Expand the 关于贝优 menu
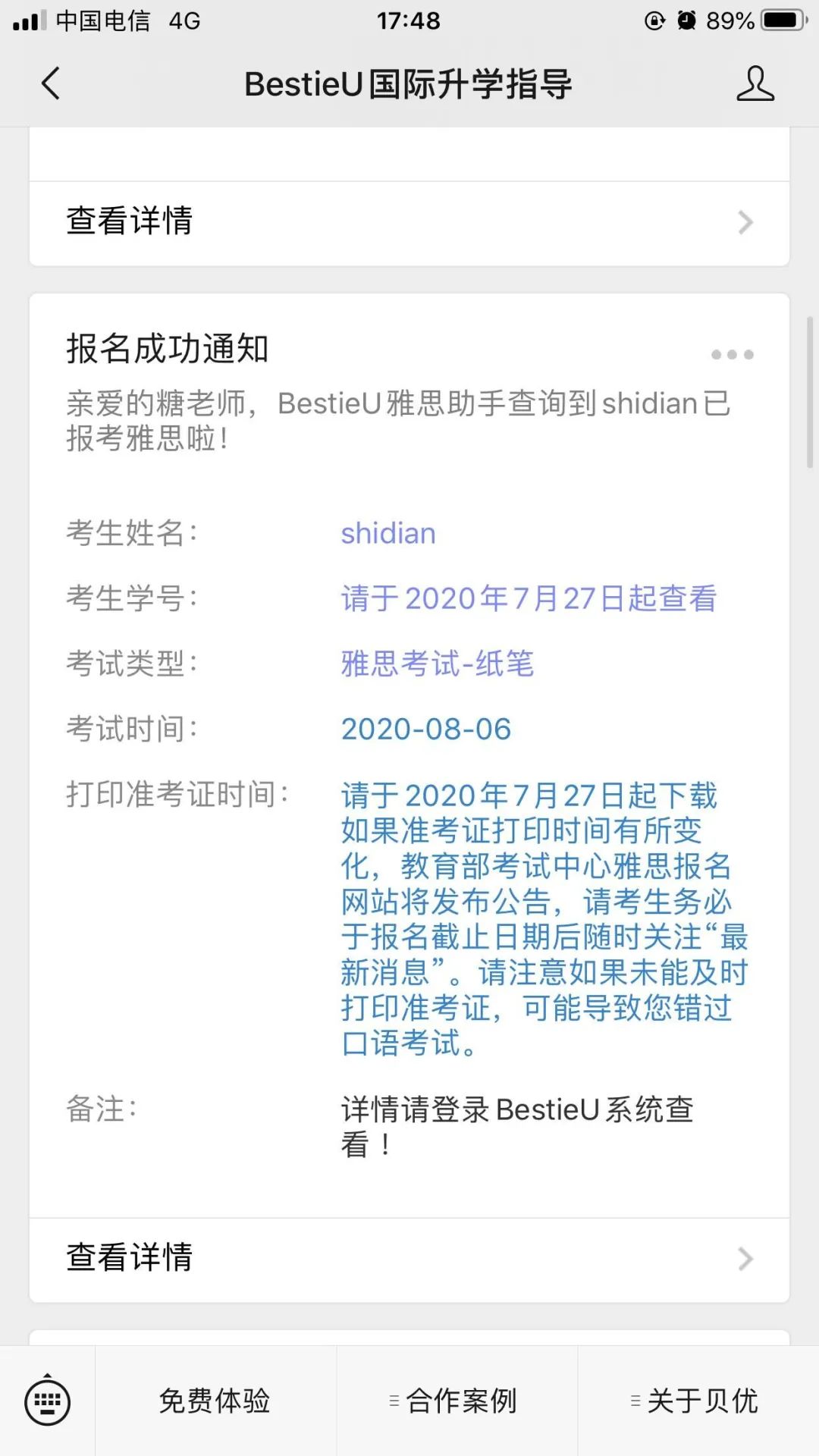This screenshot has width=819, height=1456. point(698,1401)
